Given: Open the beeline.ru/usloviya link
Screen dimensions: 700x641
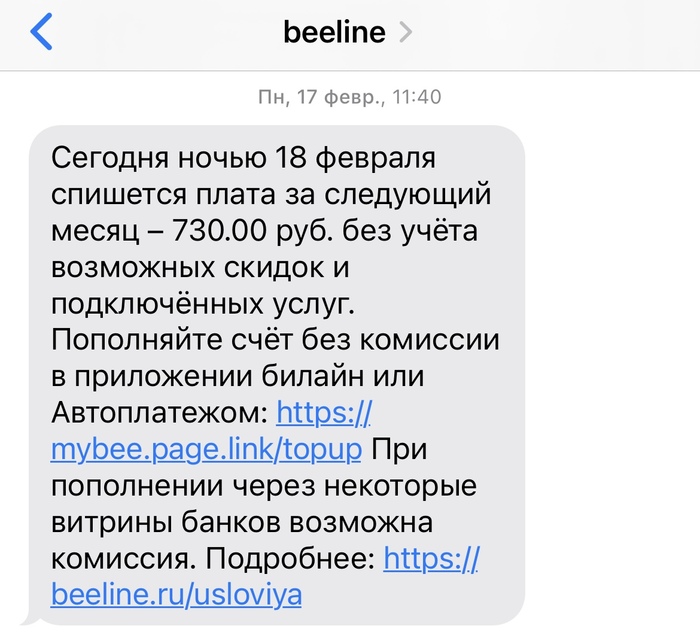Looking at the screenshot, I should click(x=176, y=595).
